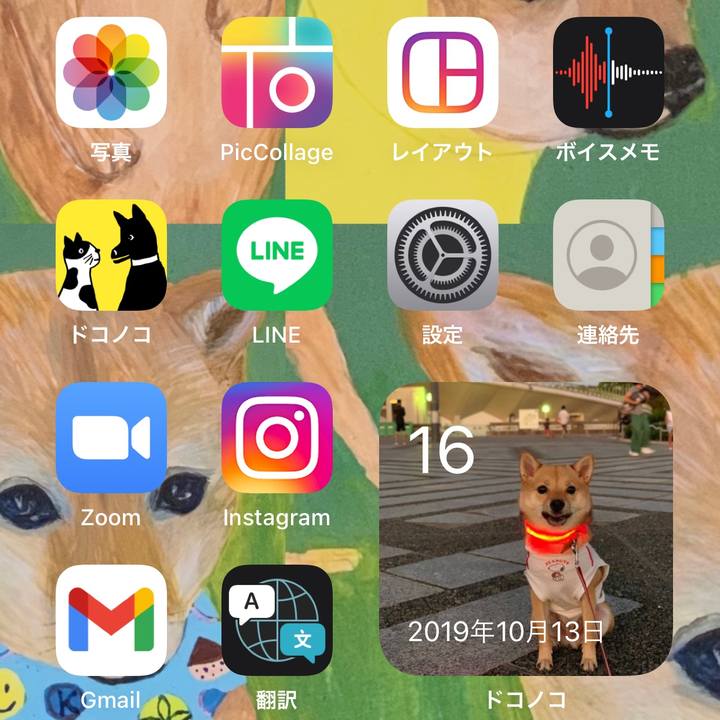
Task: Launch the Zoom app
Action: (x=111, y=438)
